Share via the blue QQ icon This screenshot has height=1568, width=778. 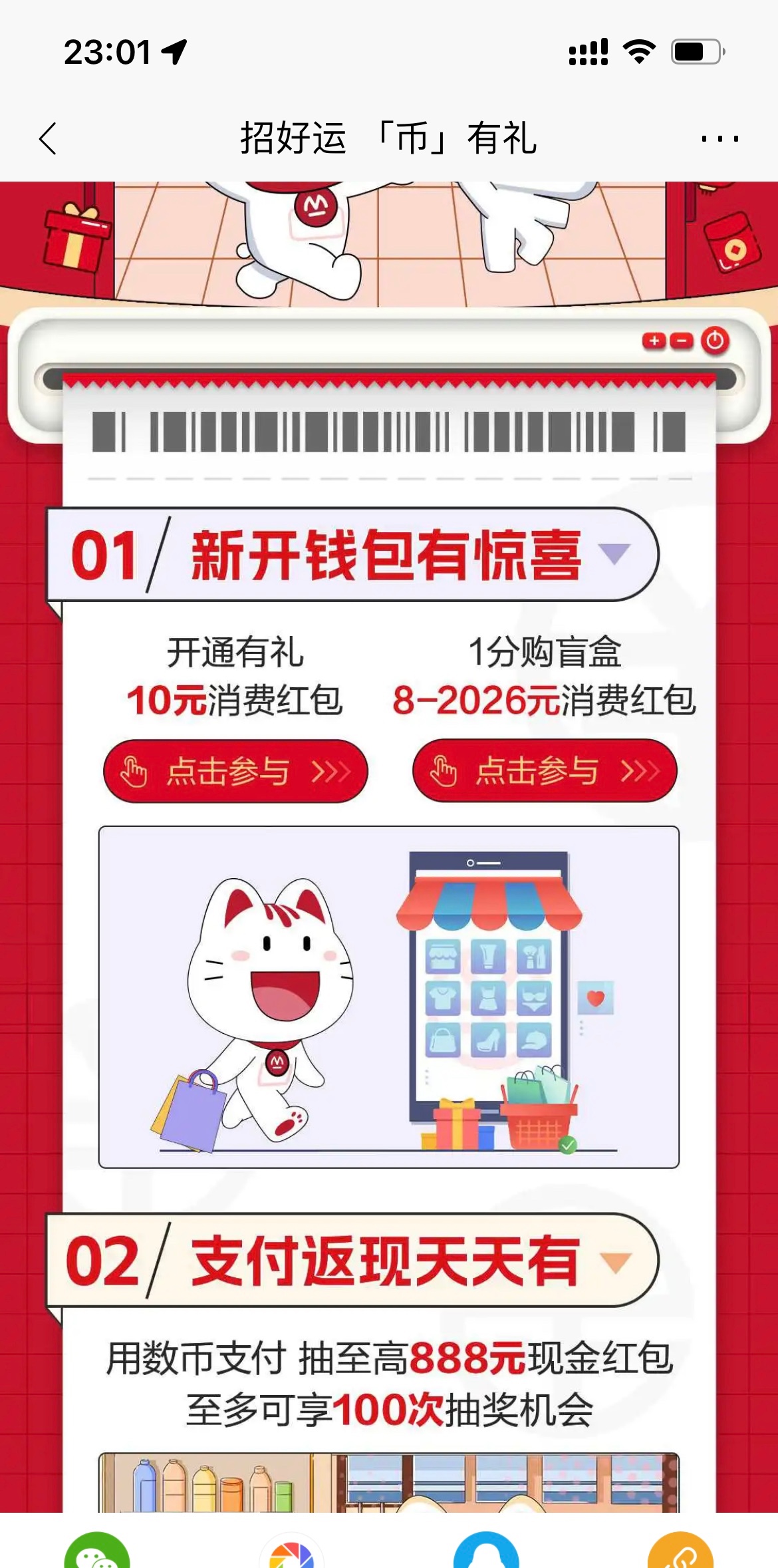coord(486,1553)
